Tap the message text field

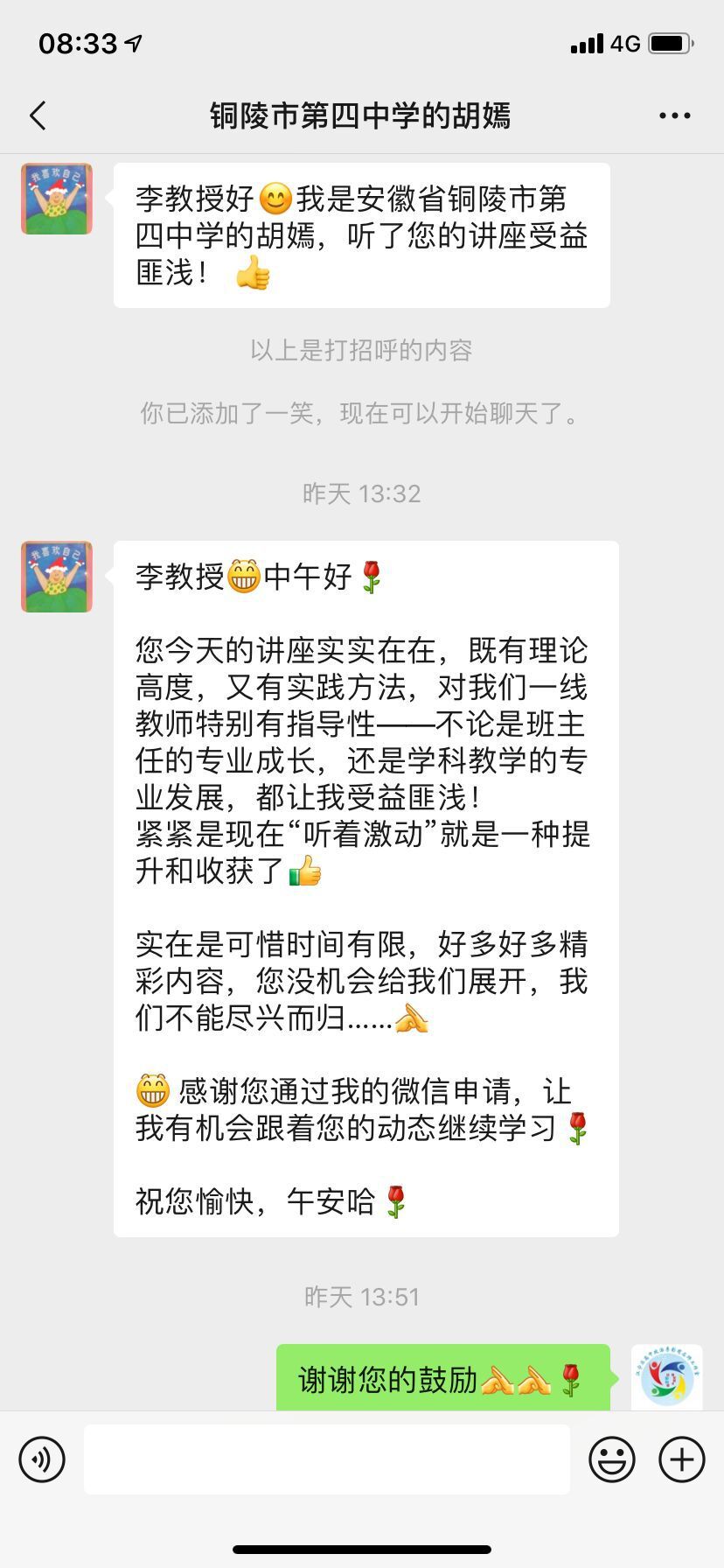[326, 1459]
